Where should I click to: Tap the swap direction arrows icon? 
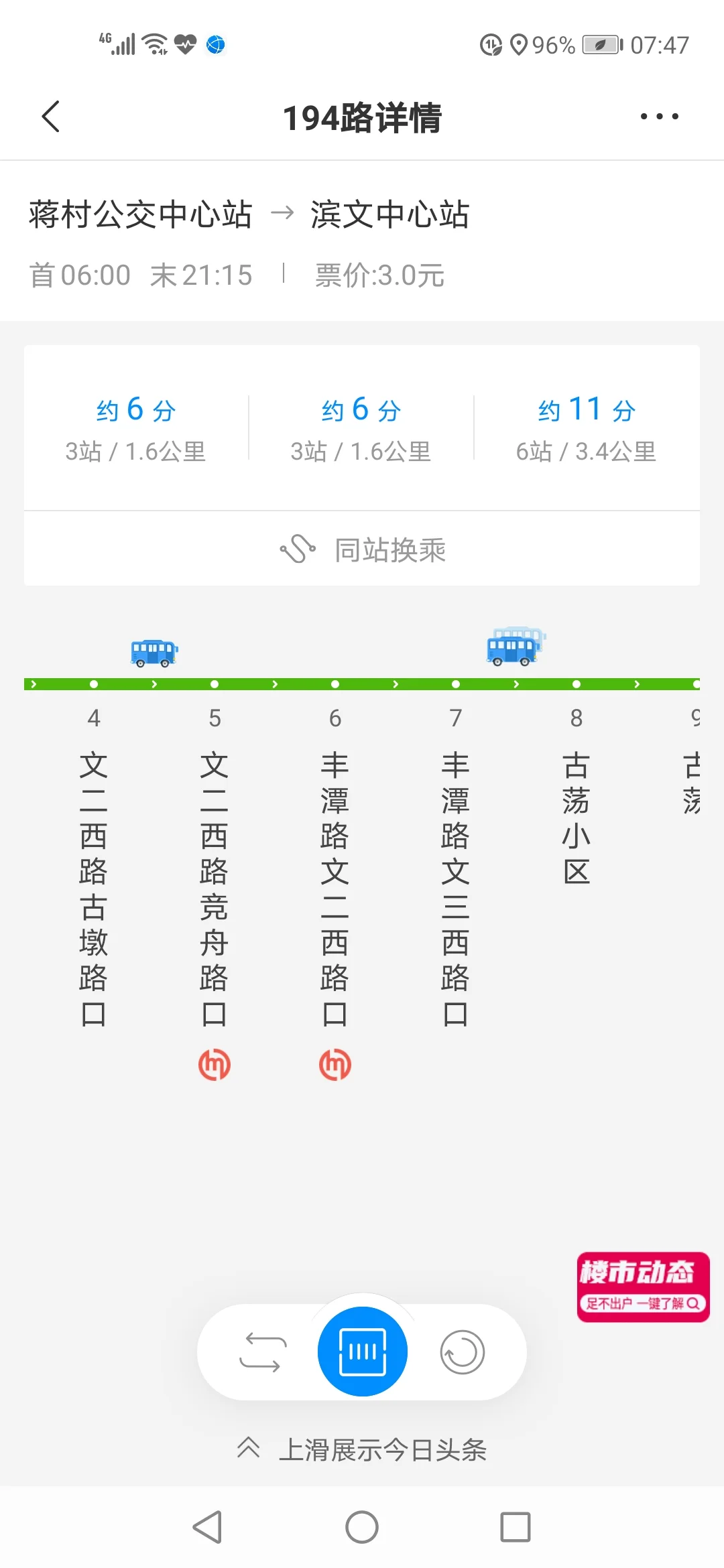(264, 1352)
